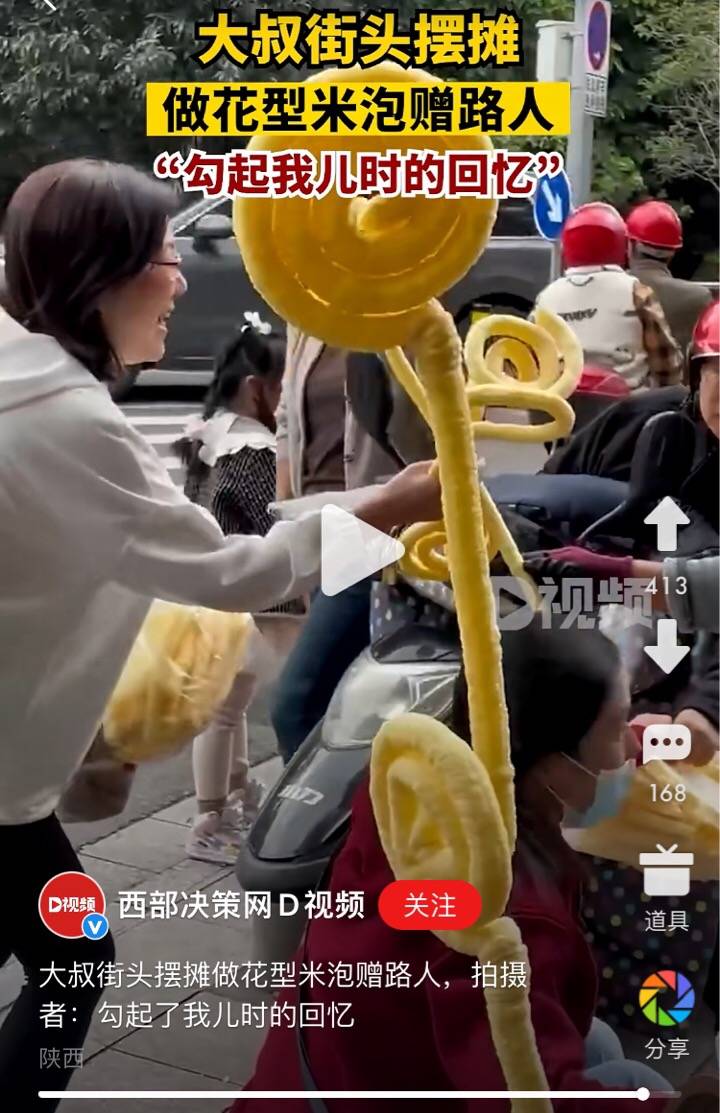This screenshot has width=720, height=1113.
Task: Downvote this video with the down arrow
Action: tap(666, 646)
